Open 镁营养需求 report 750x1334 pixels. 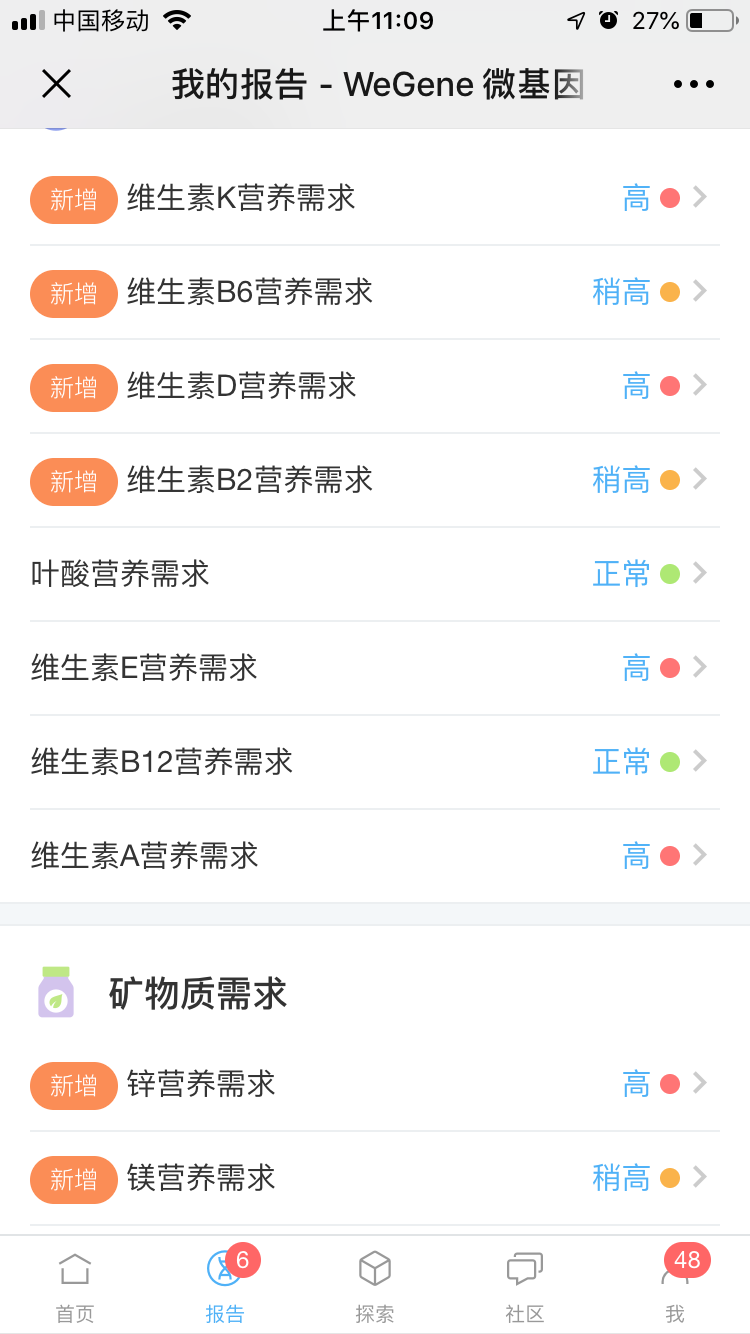point(375,1178)
